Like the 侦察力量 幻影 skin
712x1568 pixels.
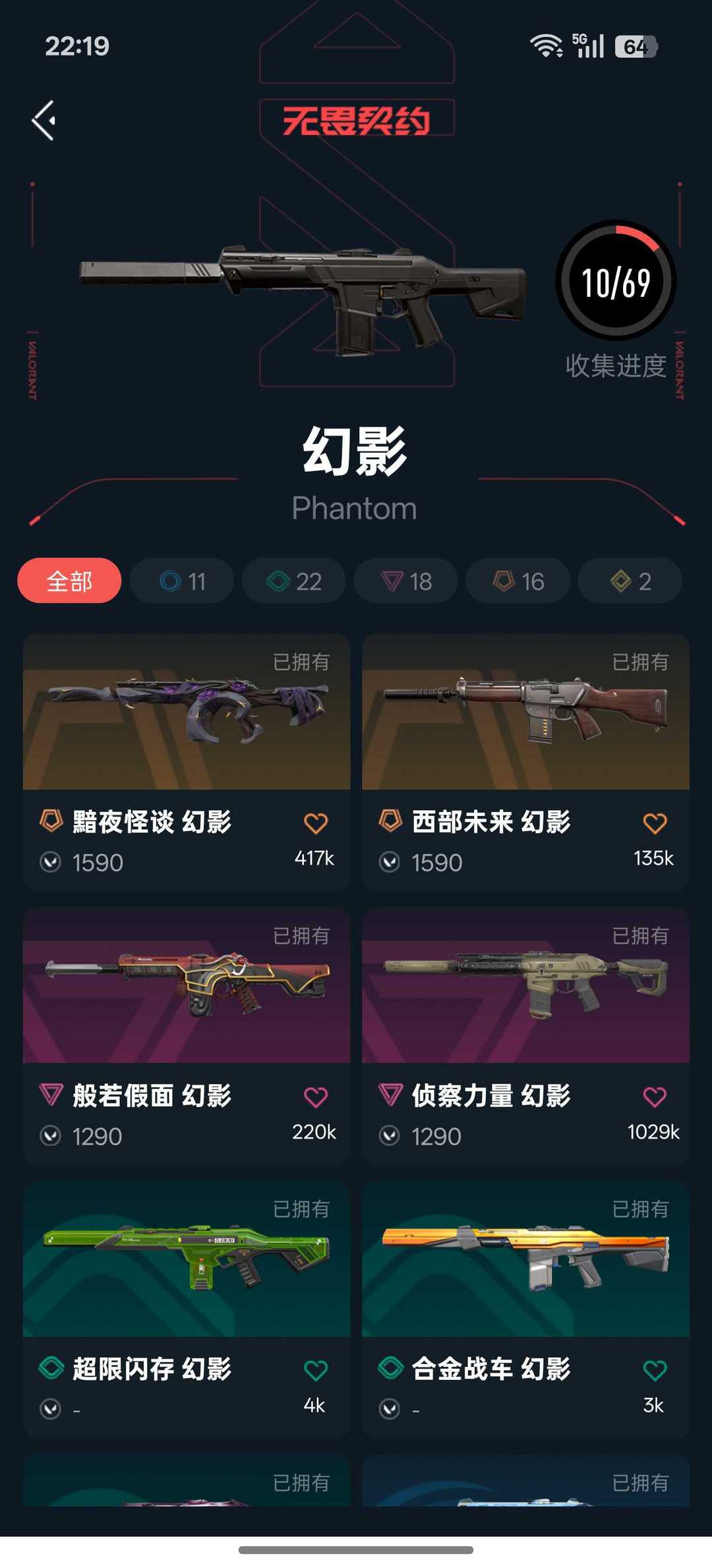click(655, 1096)
